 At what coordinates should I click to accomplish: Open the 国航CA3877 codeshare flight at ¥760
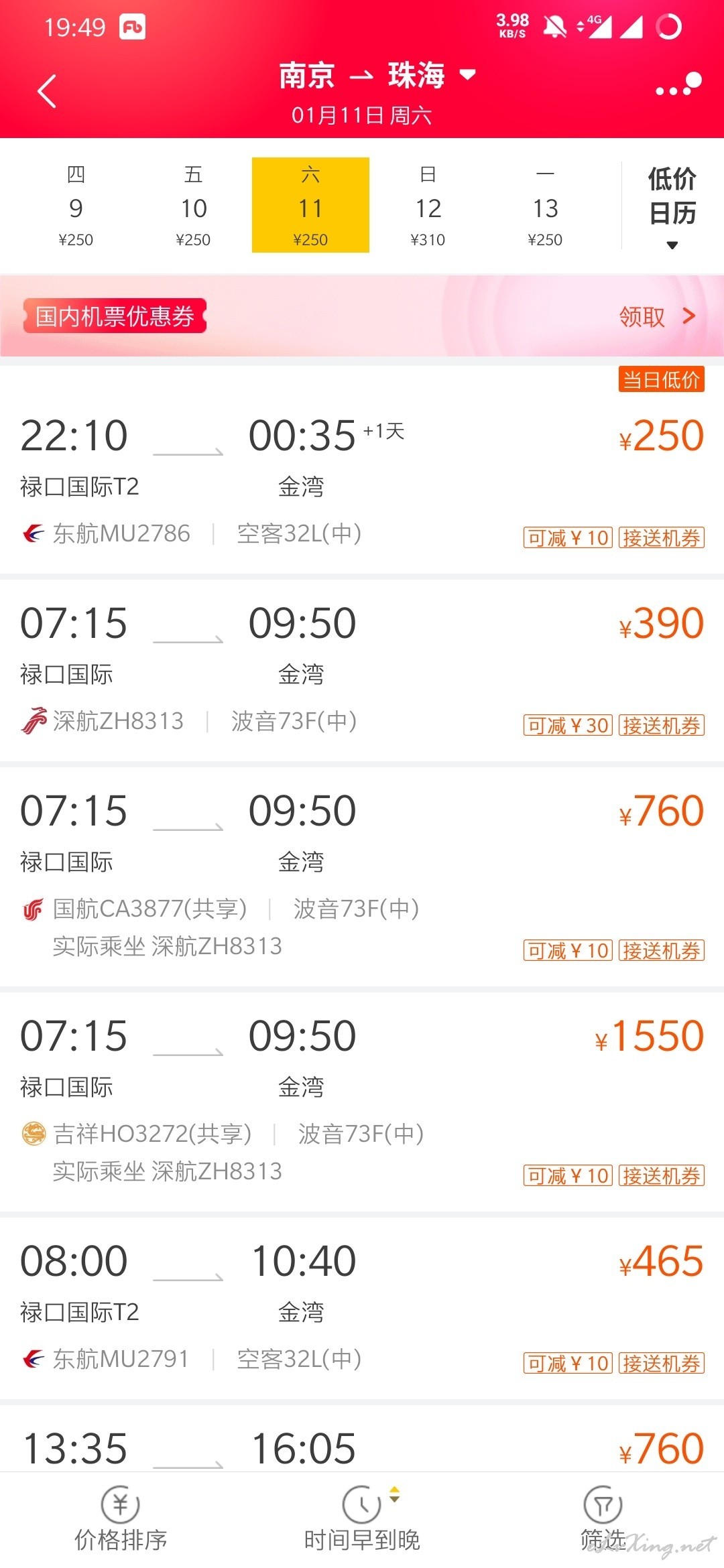click(362, 877)
